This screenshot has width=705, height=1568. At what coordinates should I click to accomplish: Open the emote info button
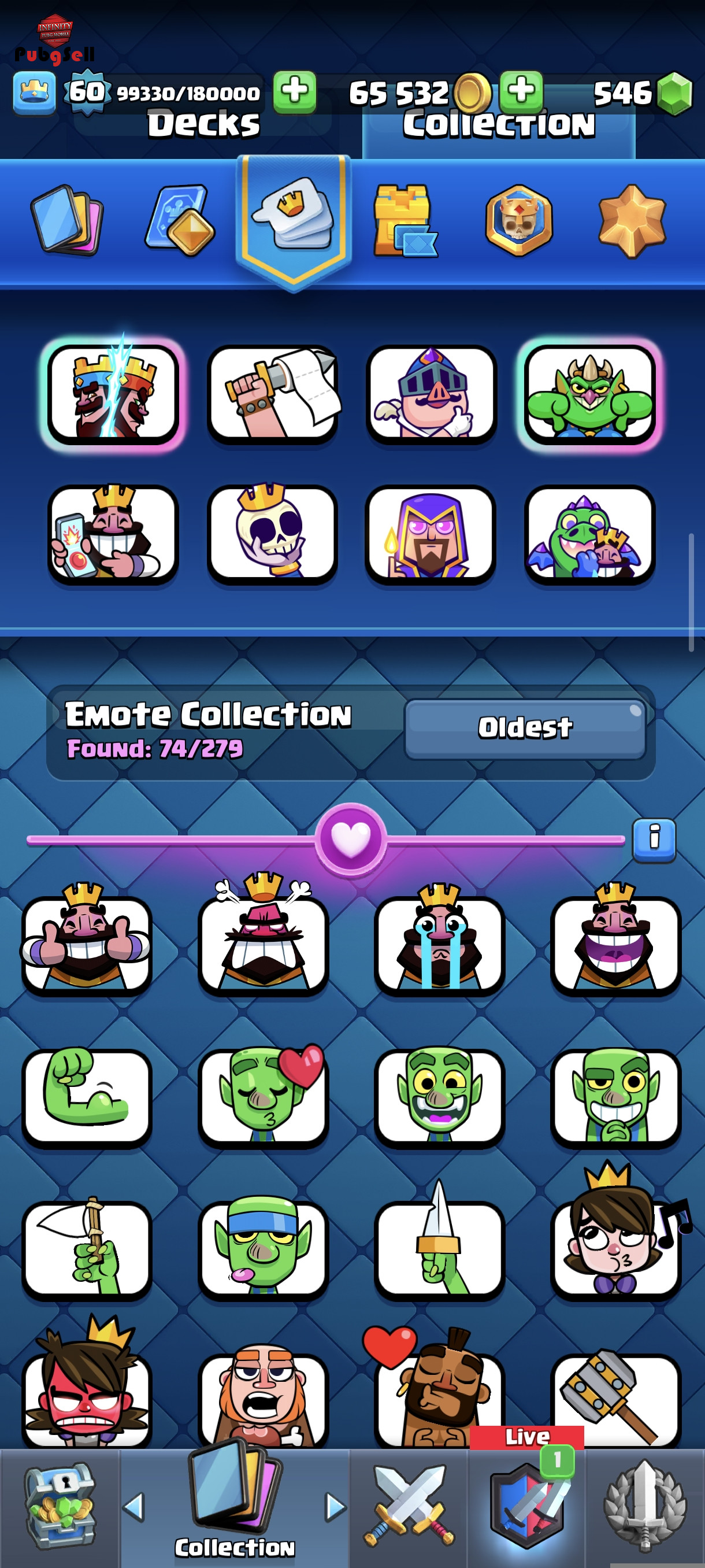point(654,840)
